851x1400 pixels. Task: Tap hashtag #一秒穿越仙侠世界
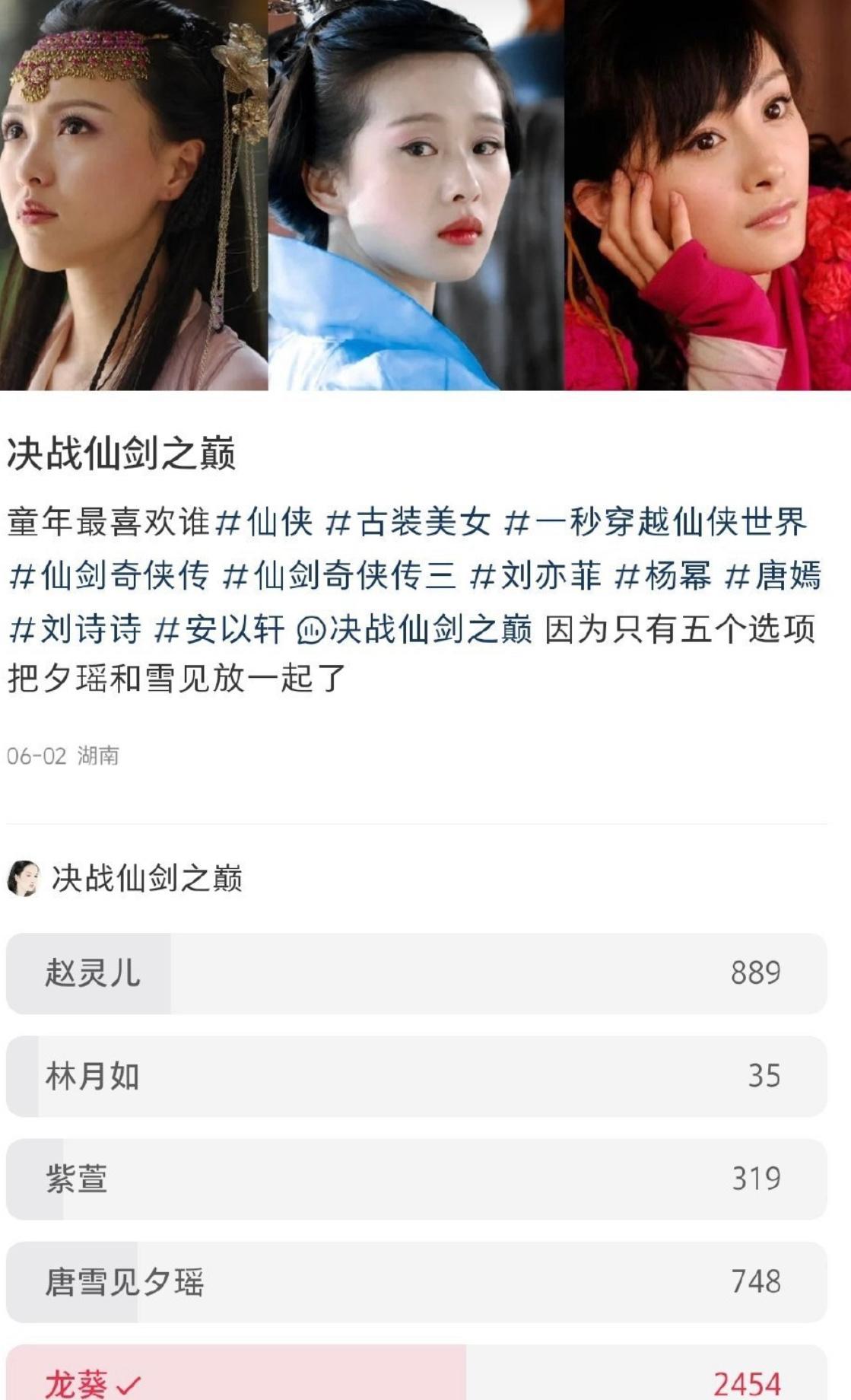656,522
